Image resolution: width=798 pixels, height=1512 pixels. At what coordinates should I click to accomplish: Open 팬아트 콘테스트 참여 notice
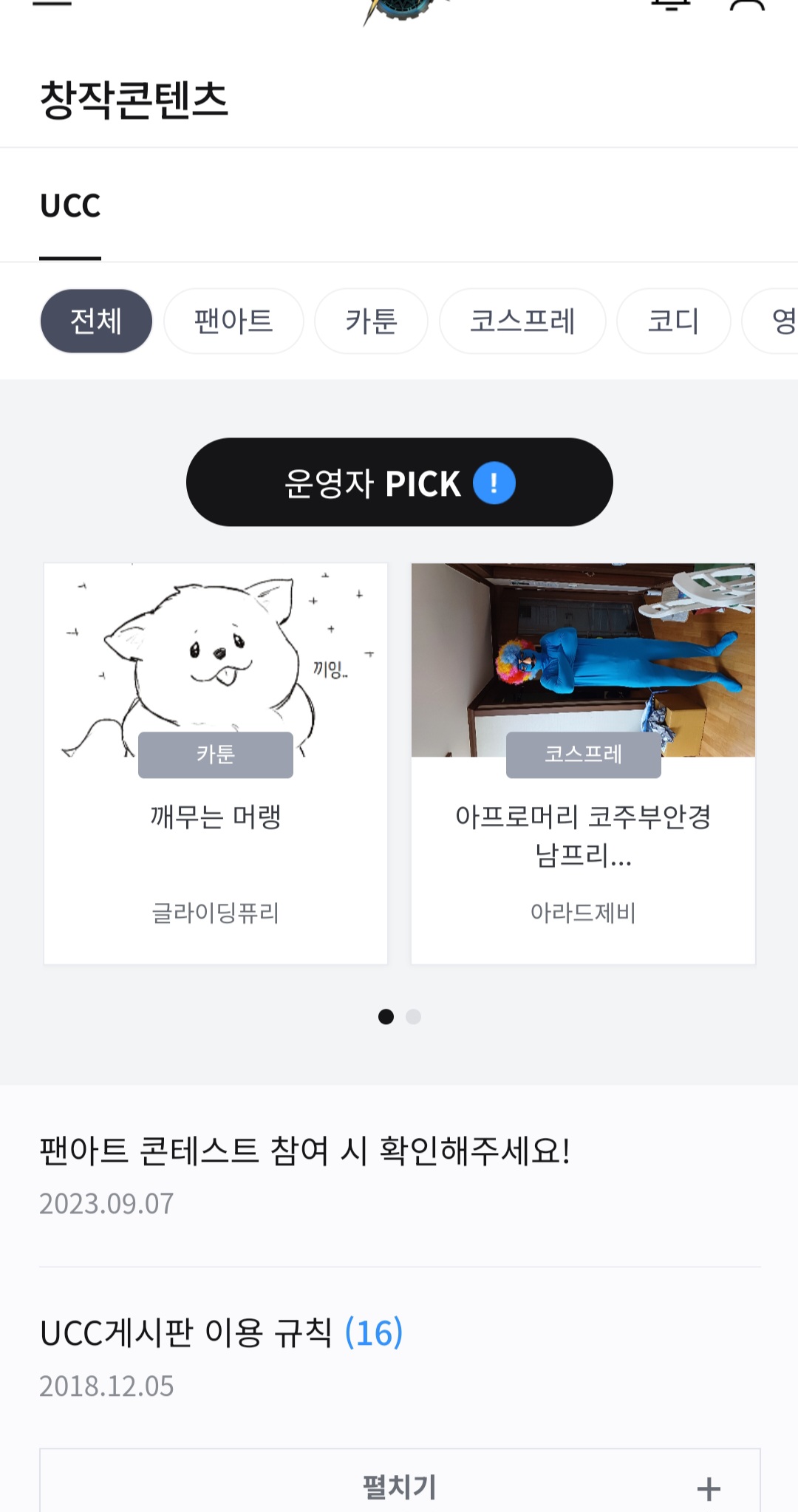[x=304, y=1151]
